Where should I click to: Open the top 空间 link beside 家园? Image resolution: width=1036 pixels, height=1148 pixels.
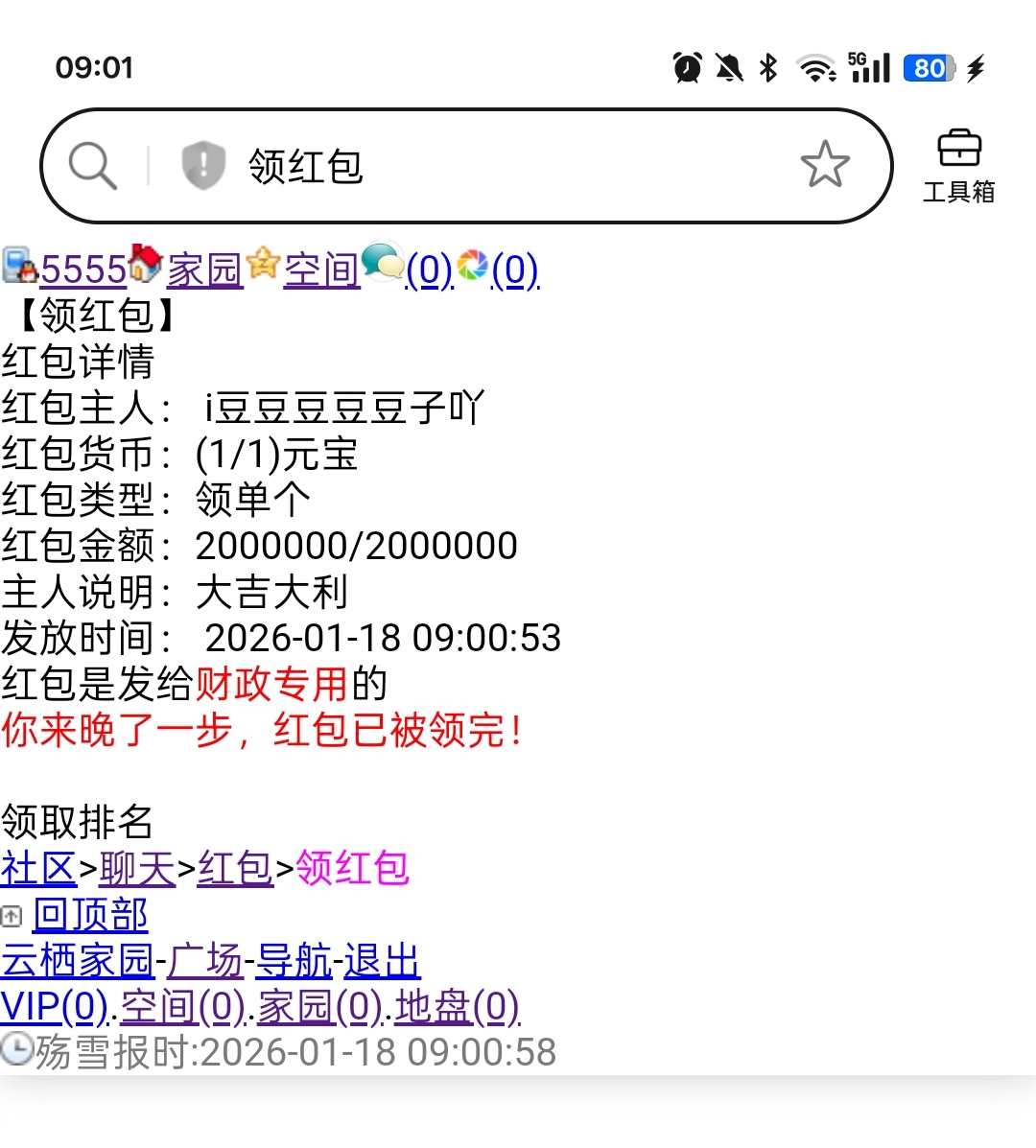pyautogui.click(x=321, y=270)
